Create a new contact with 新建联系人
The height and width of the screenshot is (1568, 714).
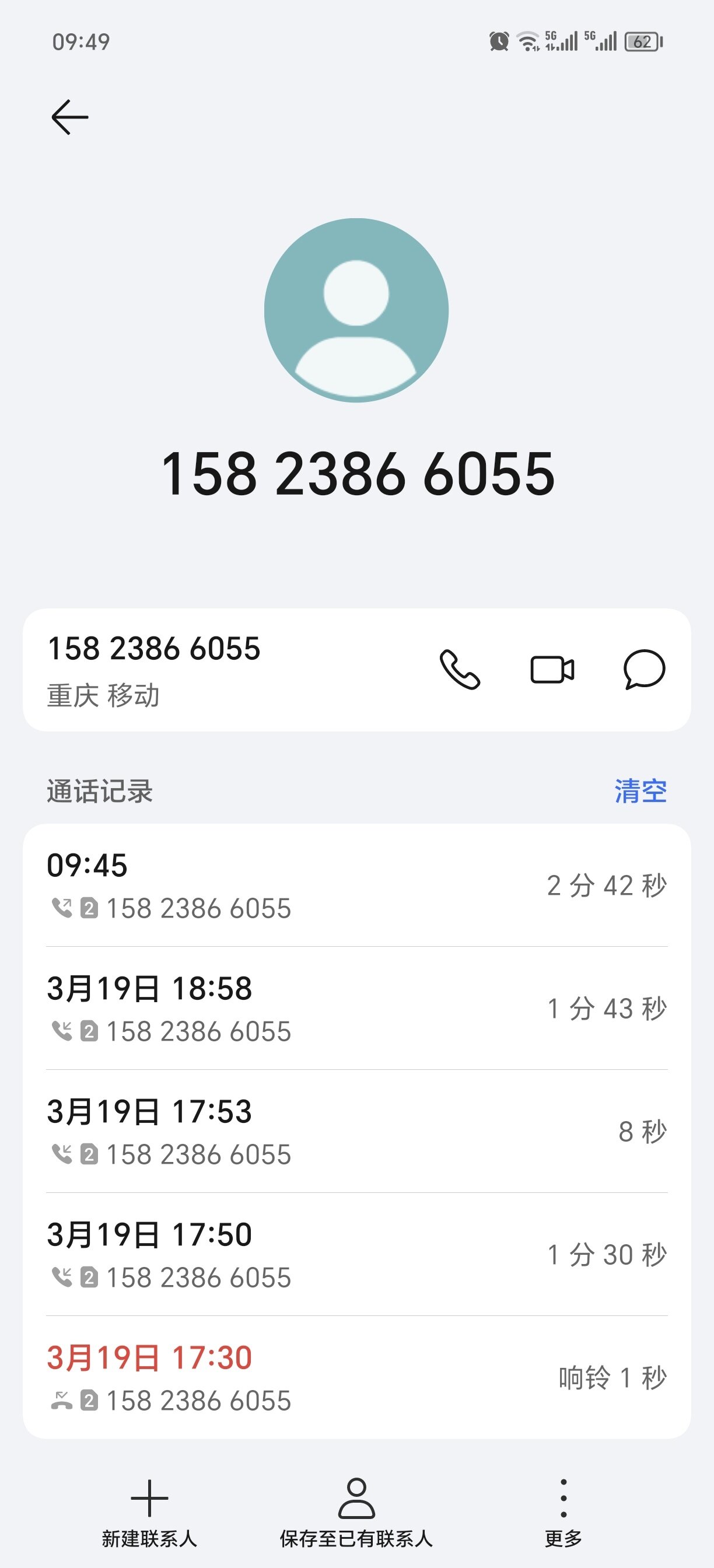point(150,1512)
